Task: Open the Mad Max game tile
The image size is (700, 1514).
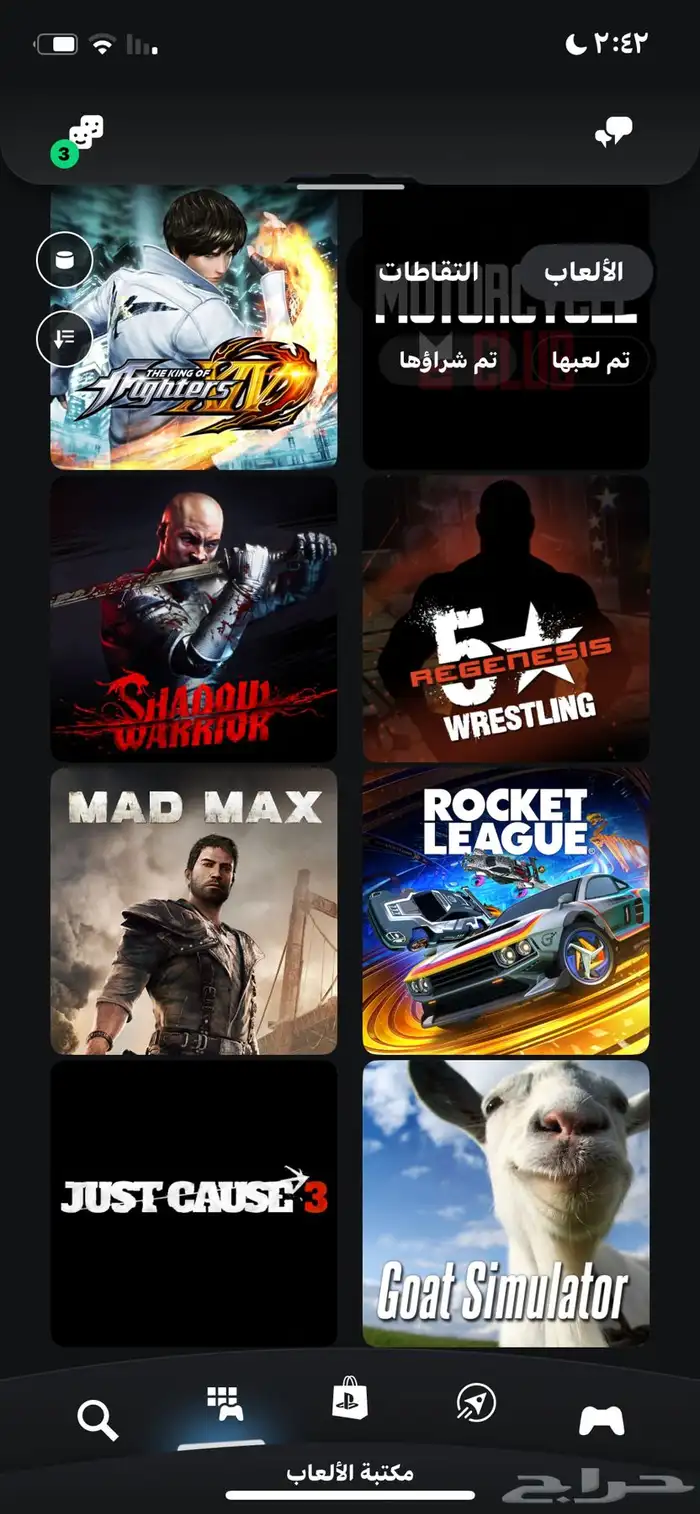Action: pos(194,910)
